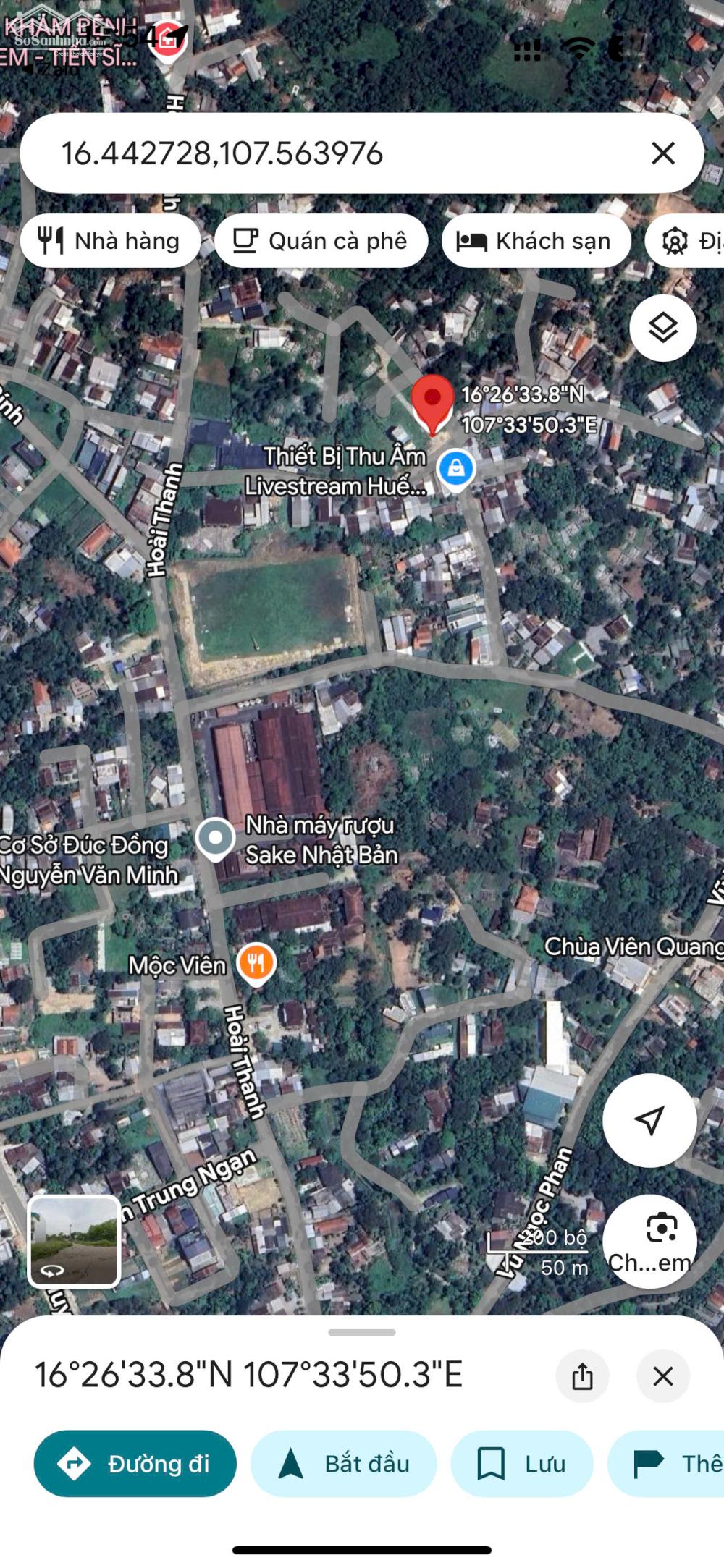The width and height of the screenshot is (724, 1568).
Task: Open the Mộc Viên restaurant marker
Action: 256,963
